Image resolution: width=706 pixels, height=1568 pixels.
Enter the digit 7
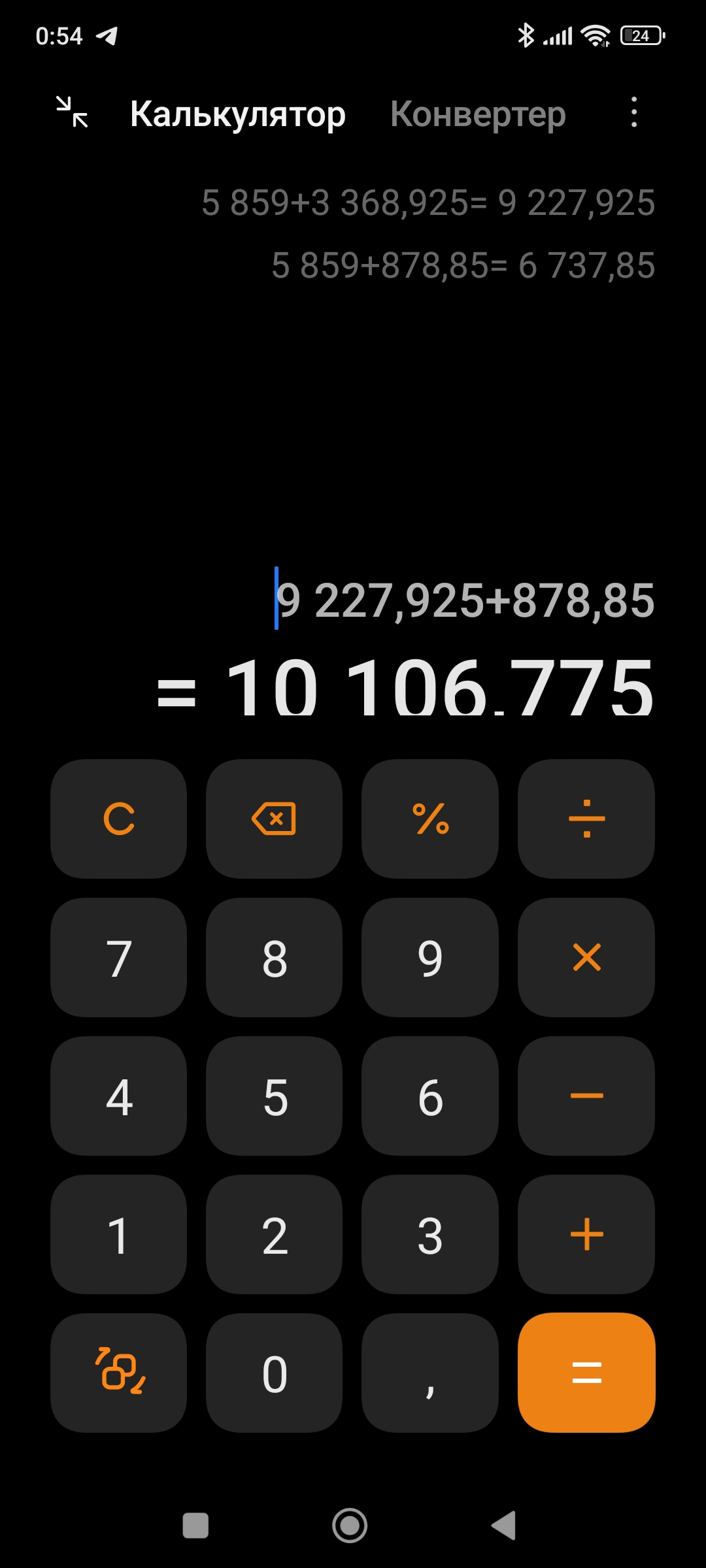[118, 957]
